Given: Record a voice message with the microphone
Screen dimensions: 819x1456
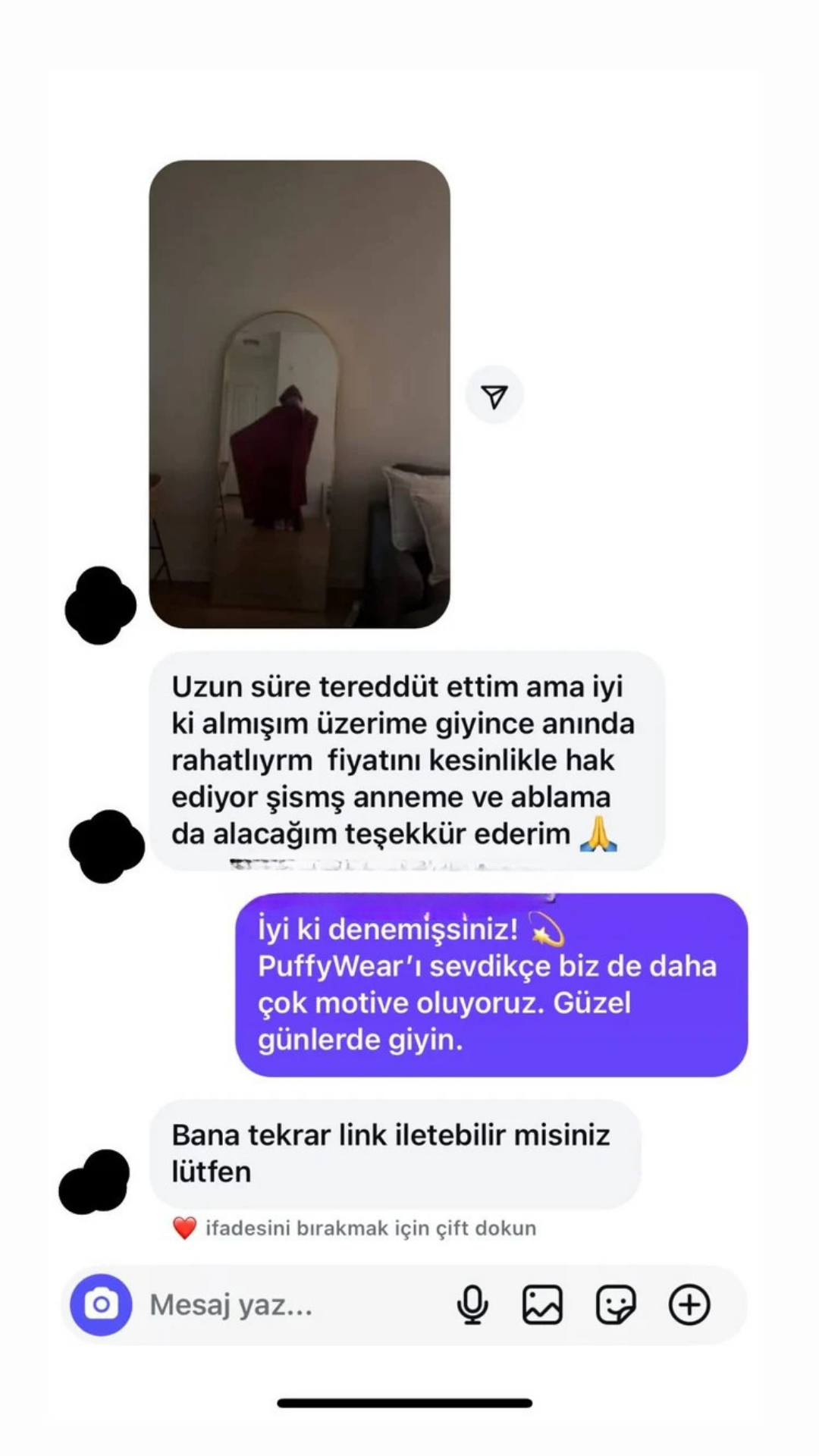Looking at the screenshot, I should (472, 1305).
